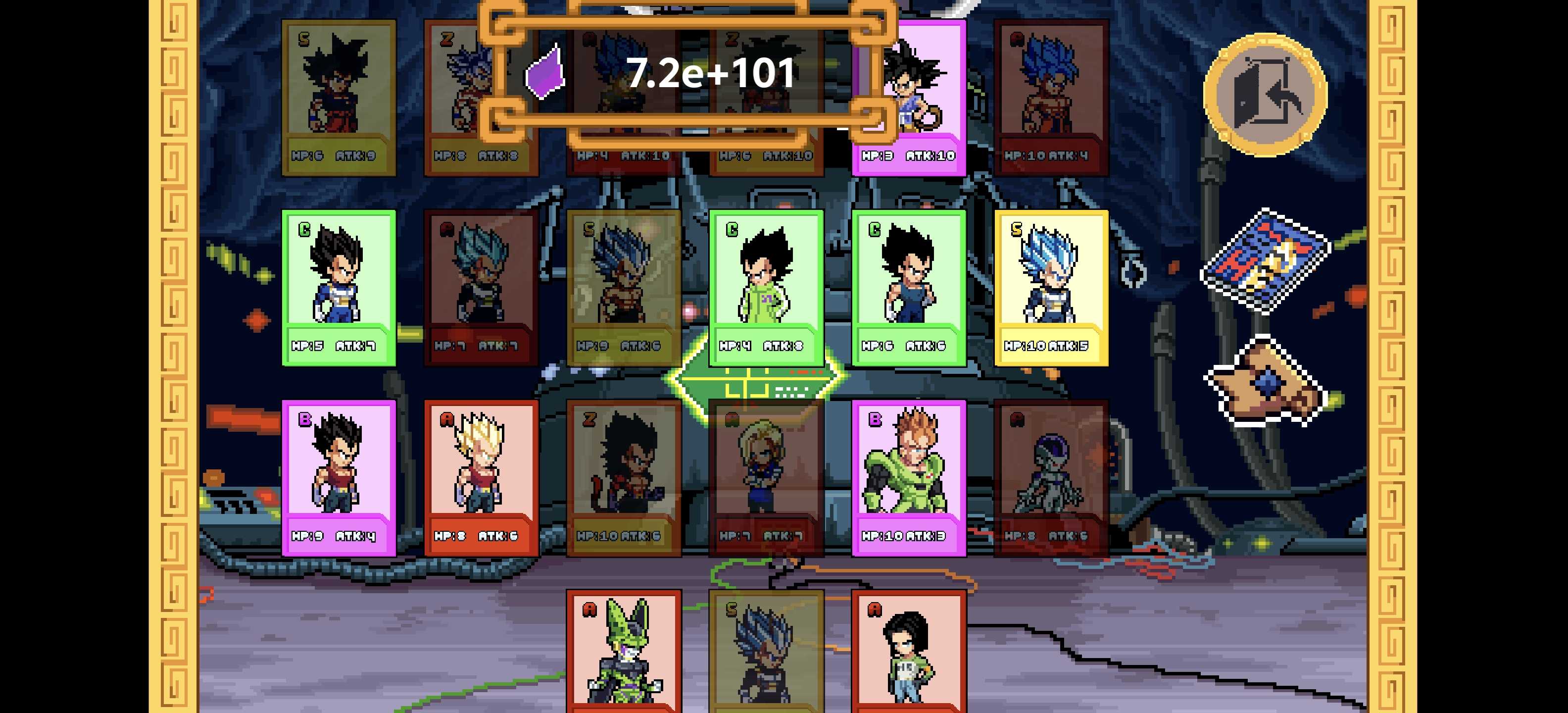Select yellow S card HP:10 ATK:5
1568x713 pixels.
coord(1051,287)
